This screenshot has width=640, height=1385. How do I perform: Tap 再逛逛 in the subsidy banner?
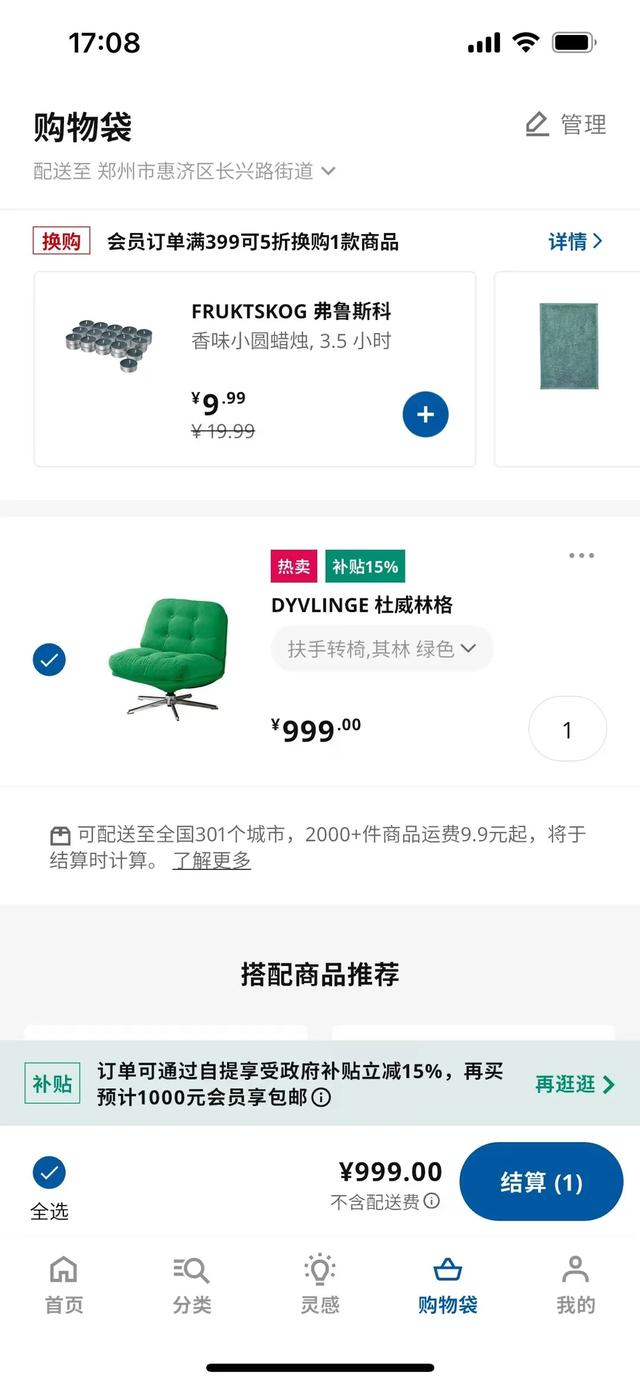(x=575, y=1084)
